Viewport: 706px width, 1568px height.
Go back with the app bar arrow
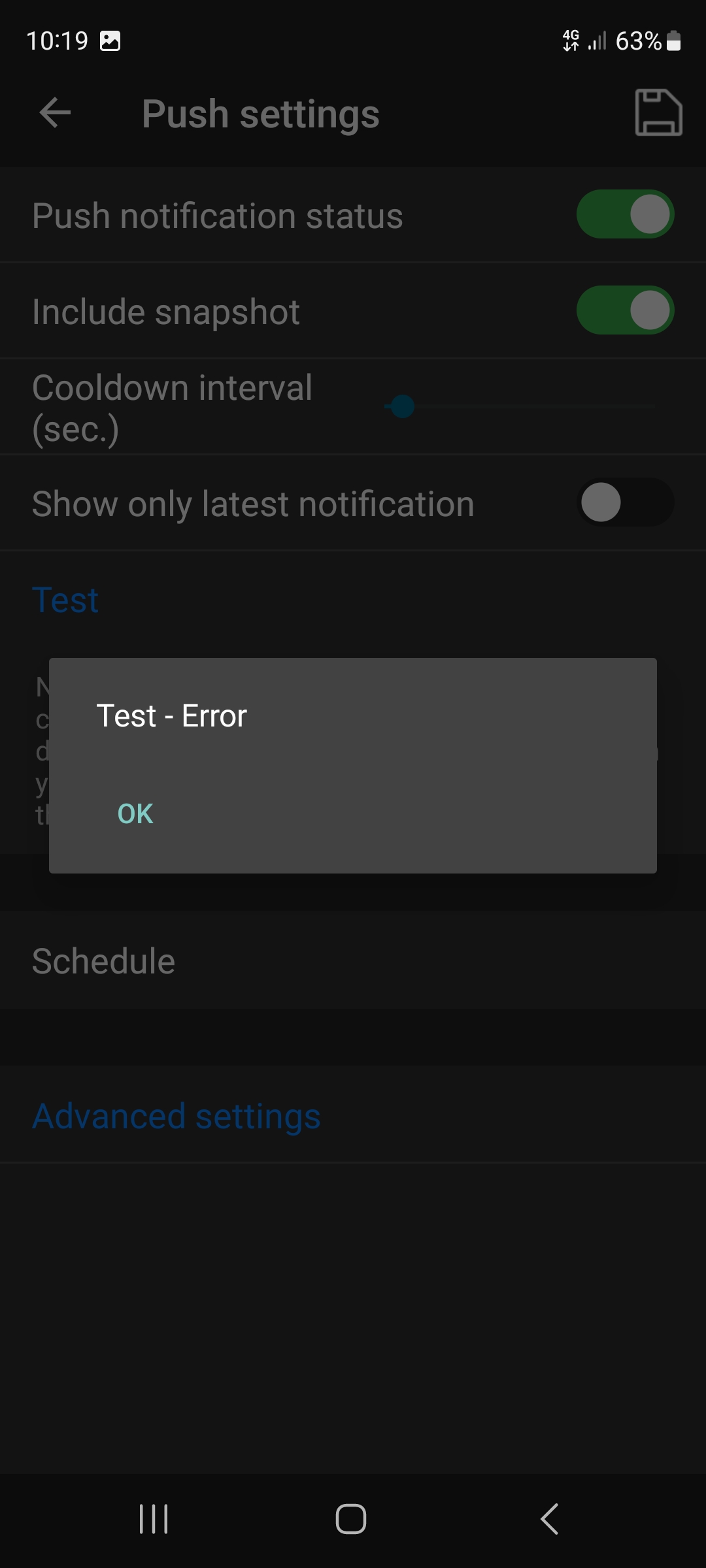[x=55, y=114]
